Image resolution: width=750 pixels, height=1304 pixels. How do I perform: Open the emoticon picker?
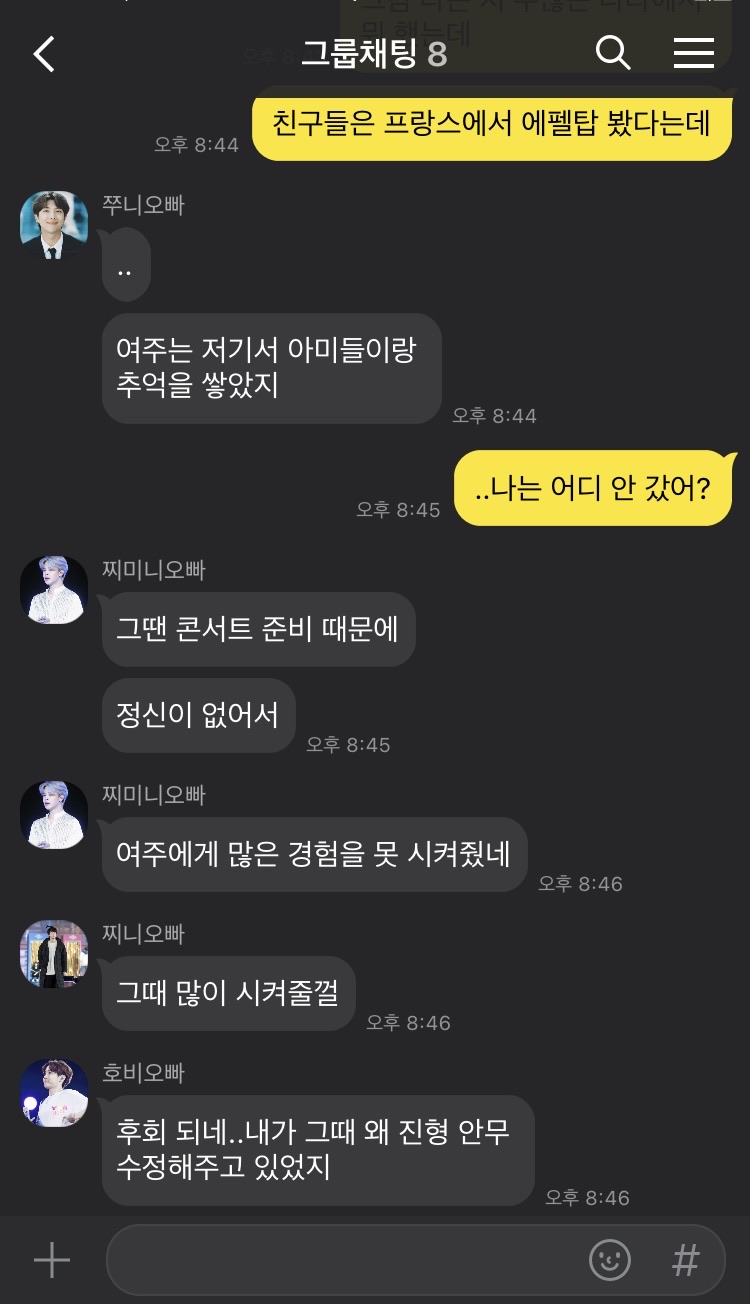609,1260
